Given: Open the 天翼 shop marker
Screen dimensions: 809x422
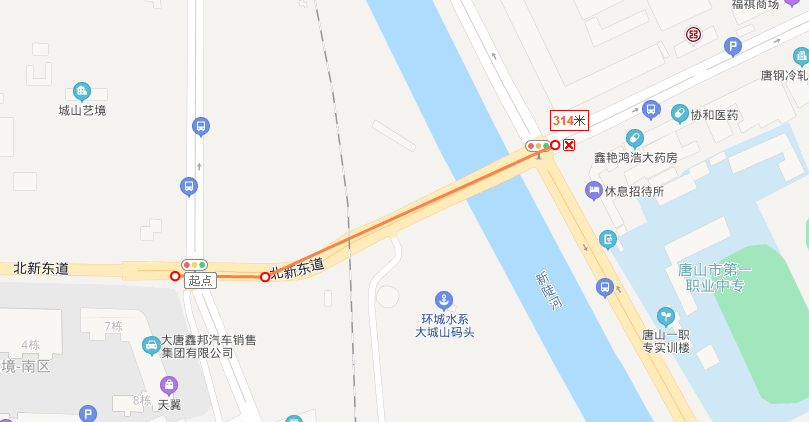Looking at the screenshot, I should [x=169, y=385].
